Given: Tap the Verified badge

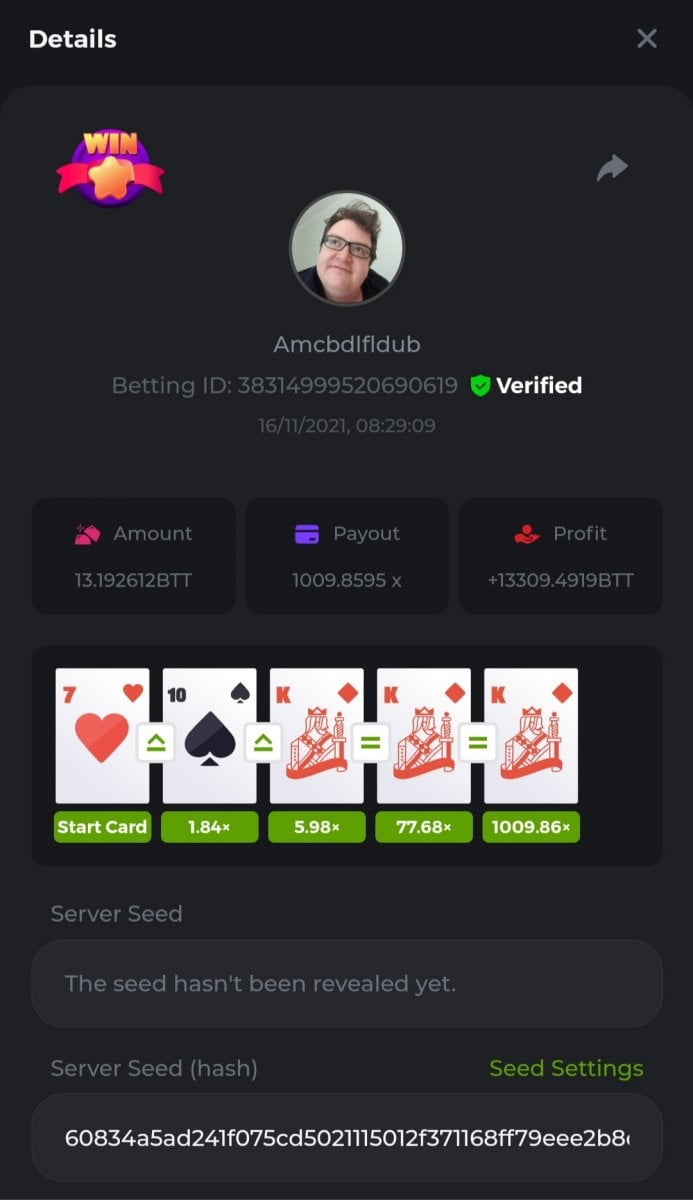Looking at the screenshot, I should (x=526, y=385).
